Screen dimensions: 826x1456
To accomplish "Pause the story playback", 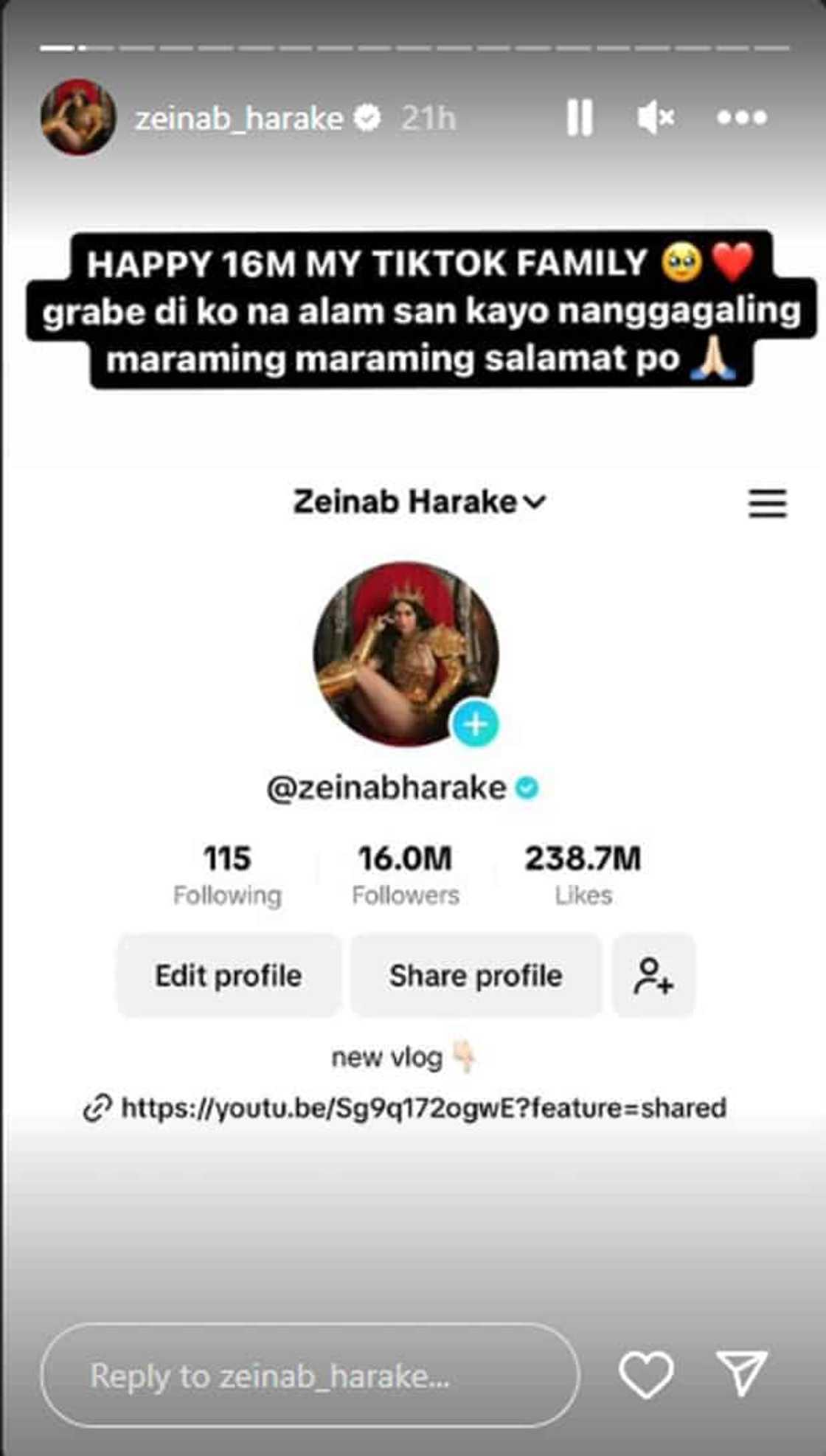I will tap(579, 117).
